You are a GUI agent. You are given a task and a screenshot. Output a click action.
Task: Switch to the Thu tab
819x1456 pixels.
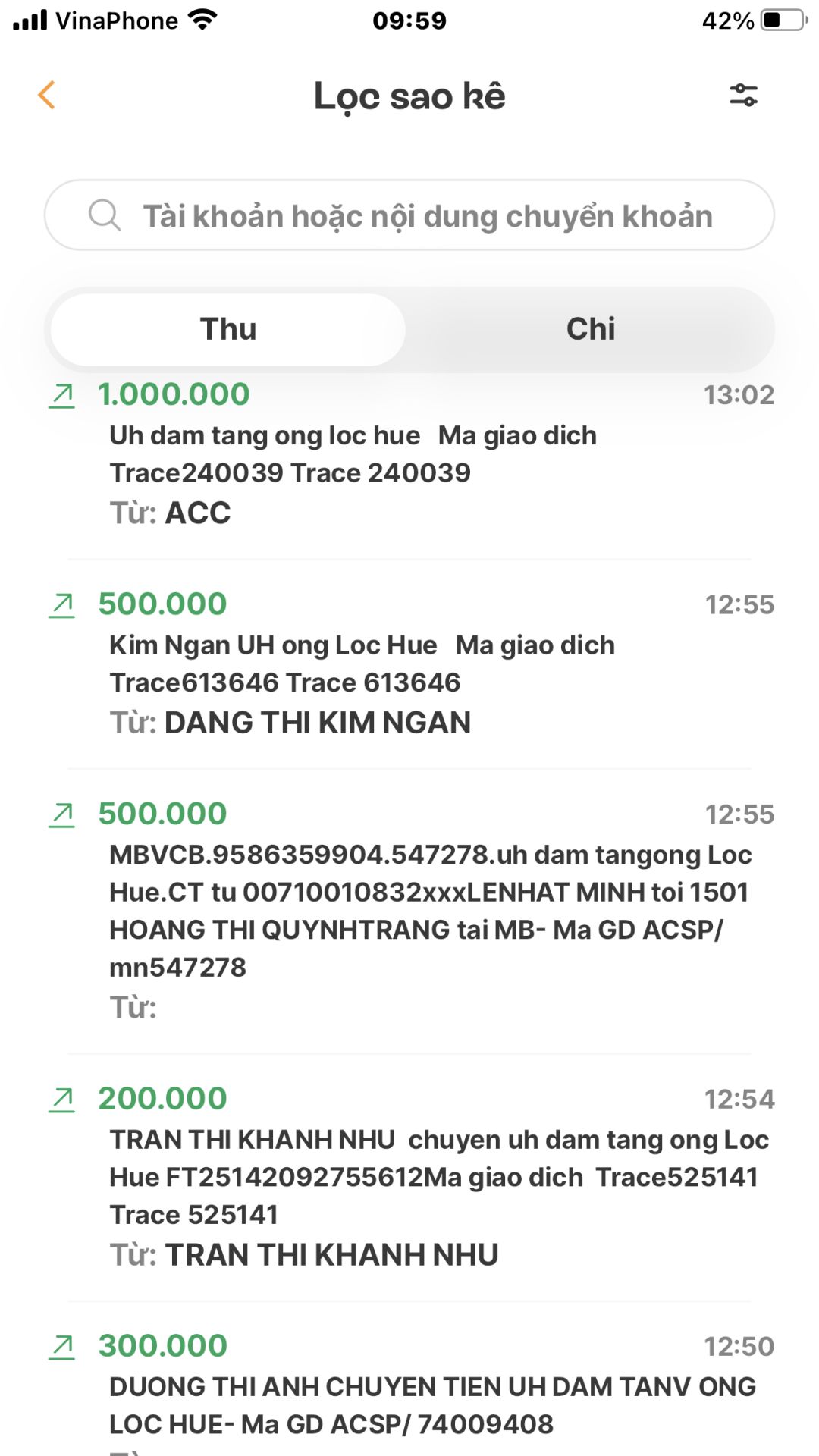point(228,329)
